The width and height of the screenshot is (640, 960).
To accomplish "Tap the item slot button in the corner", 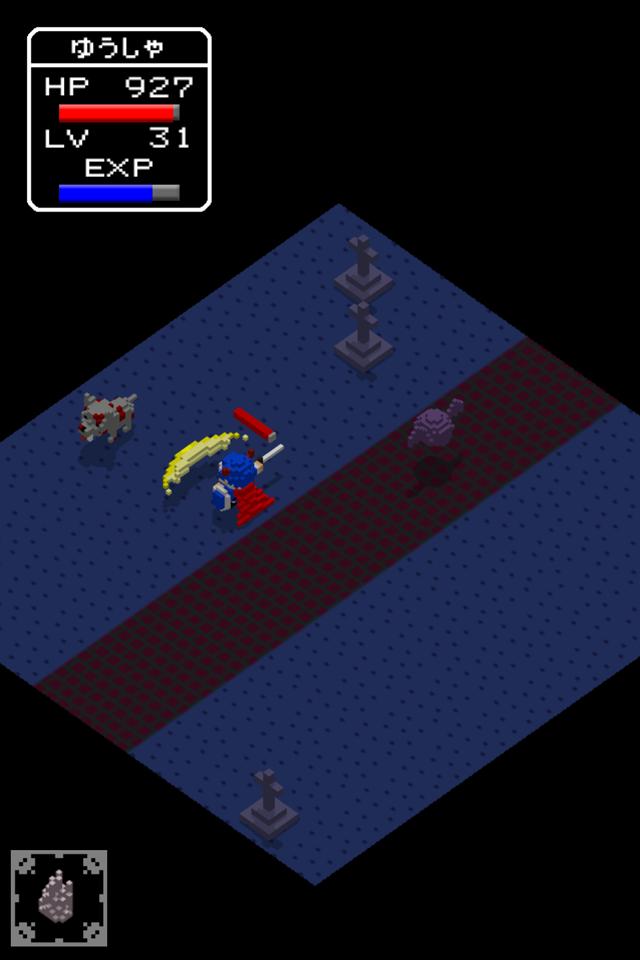I will [x=59, y=897].
